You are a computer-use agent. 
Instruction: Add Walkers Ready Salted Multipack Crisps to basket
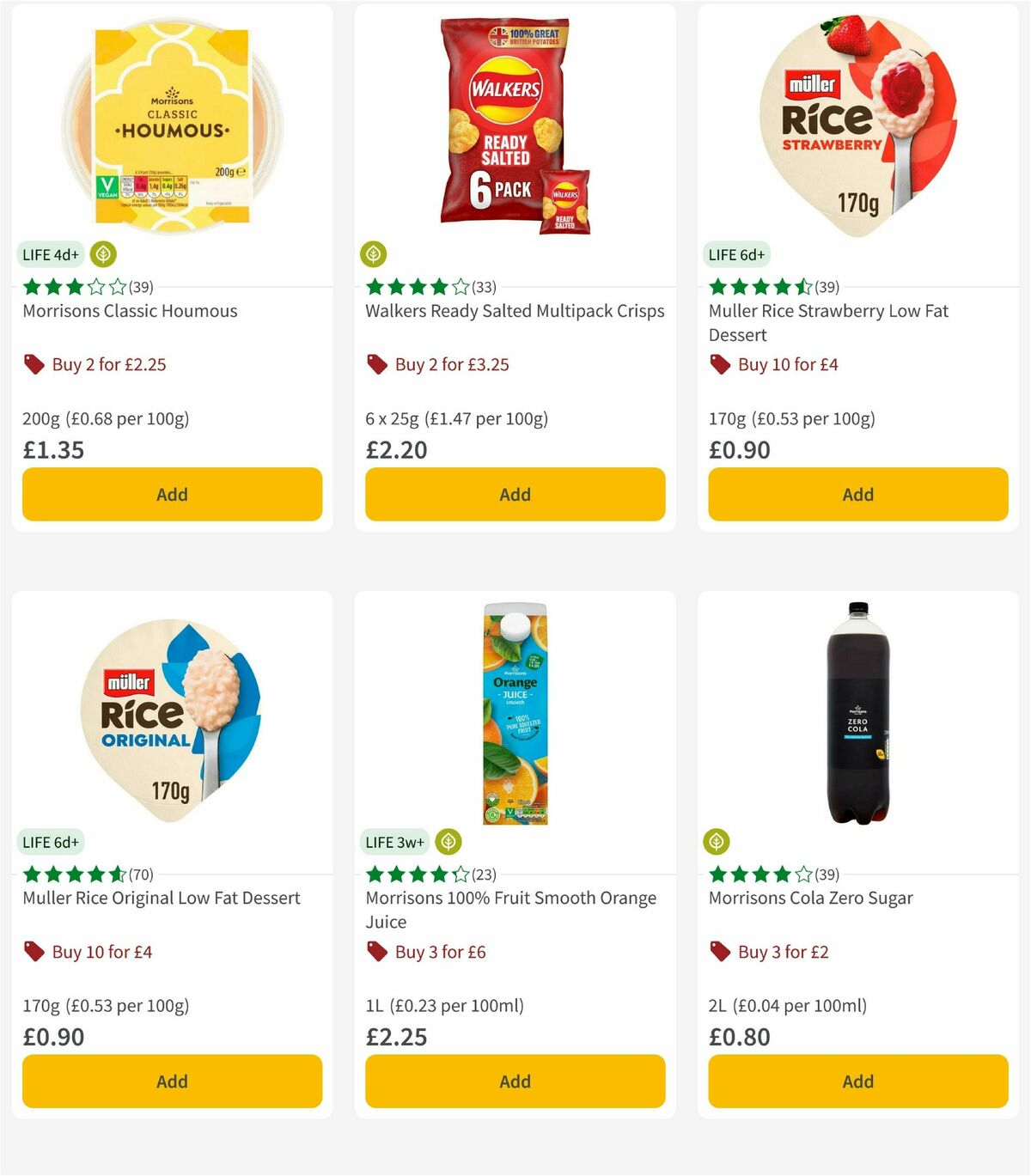point(515,494)
